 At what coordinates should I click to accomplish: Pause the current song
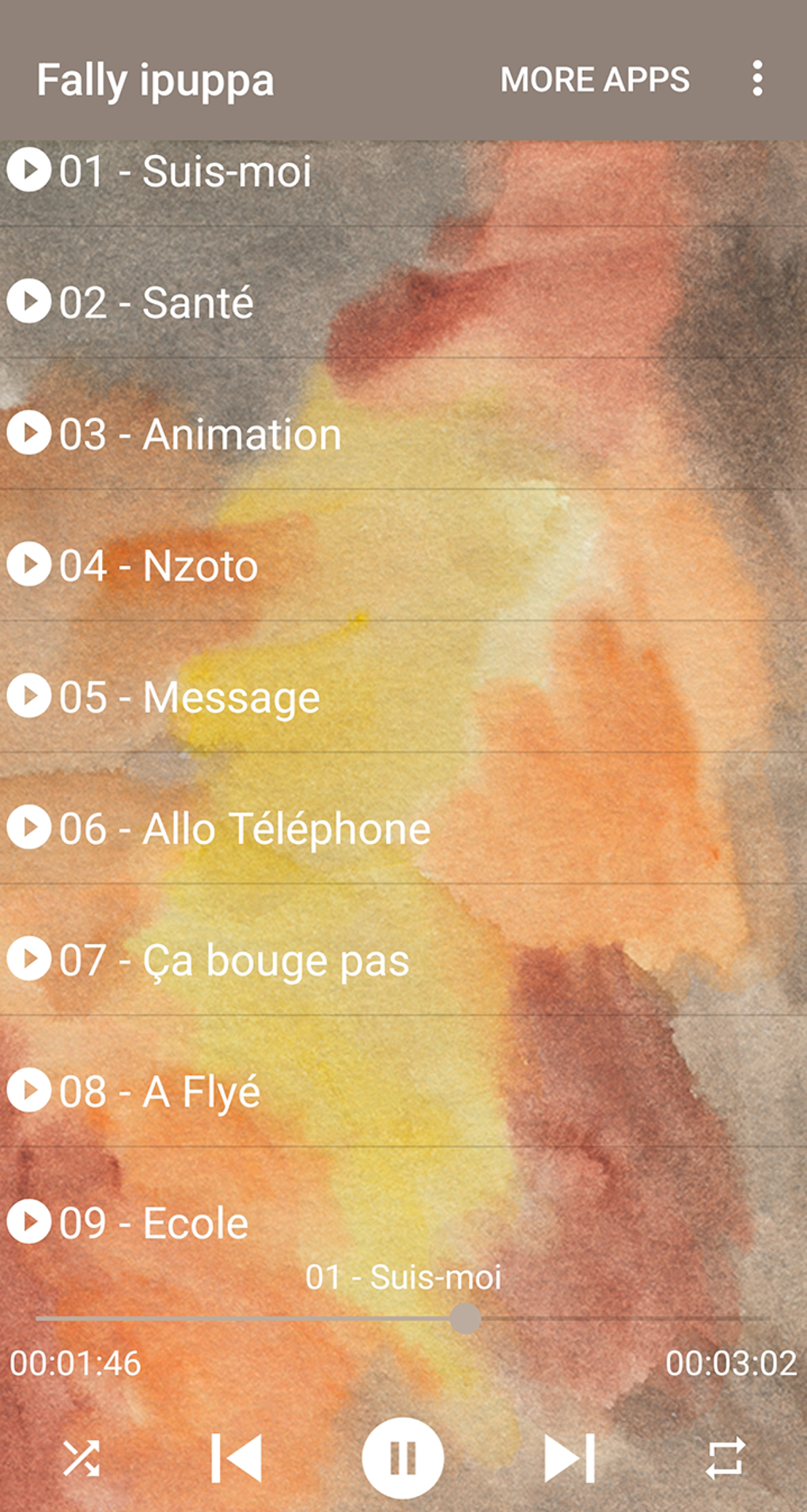[x=403, y=1458]
